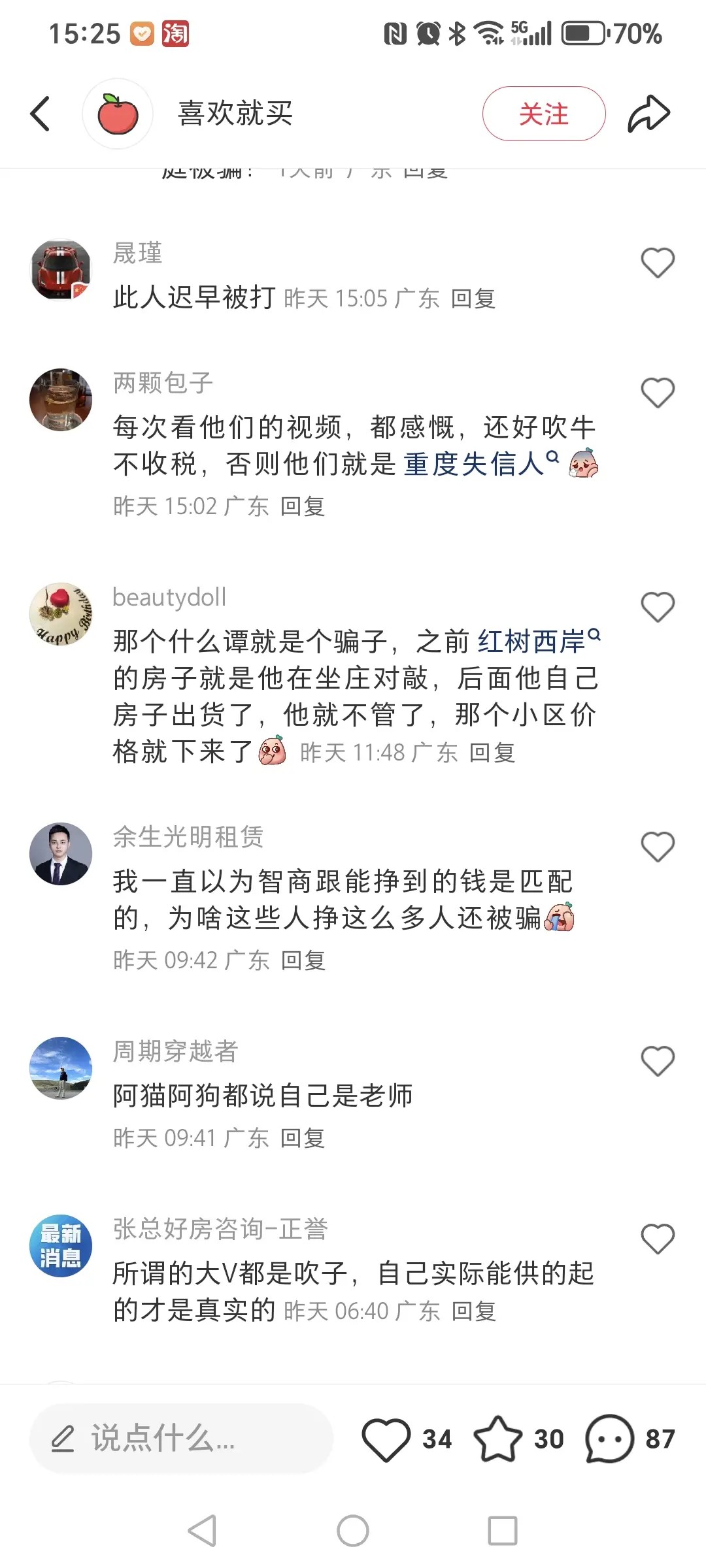The image size is (706, 1568).
Task: Open the 87 comments bubble
Action: (x=610, y=1439)
